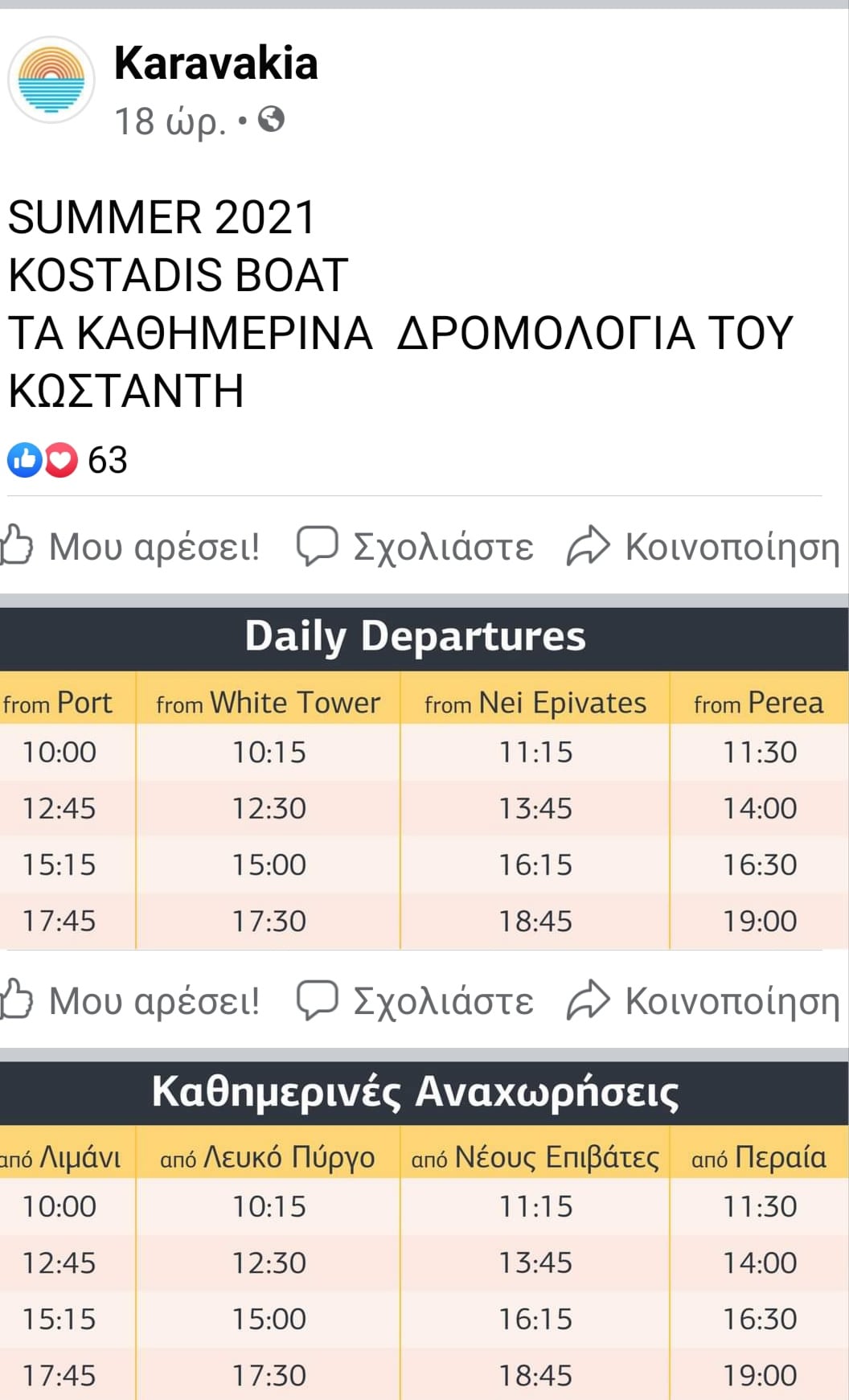Like the post above Daily Departures image

131,547
